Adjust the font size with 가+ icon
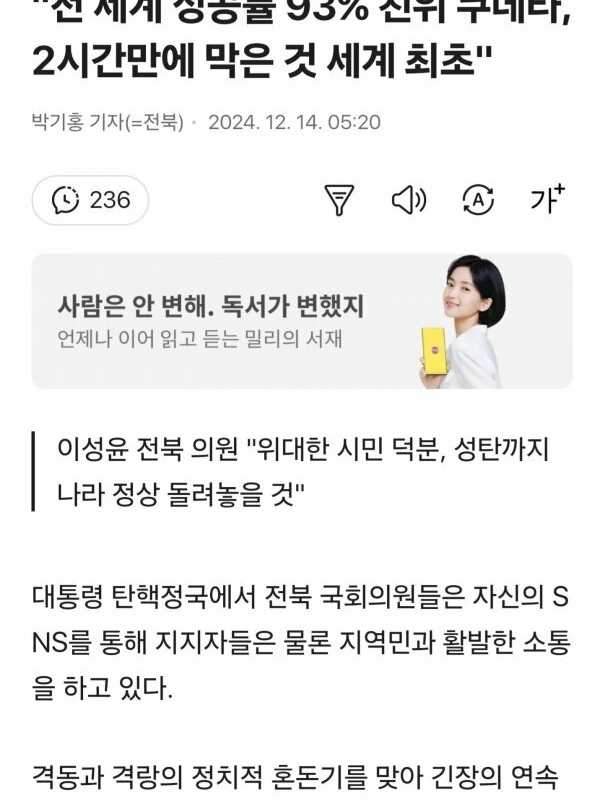The height and width of the screenshot is (800, 600). pyautogui.click(x=547, y=199)
